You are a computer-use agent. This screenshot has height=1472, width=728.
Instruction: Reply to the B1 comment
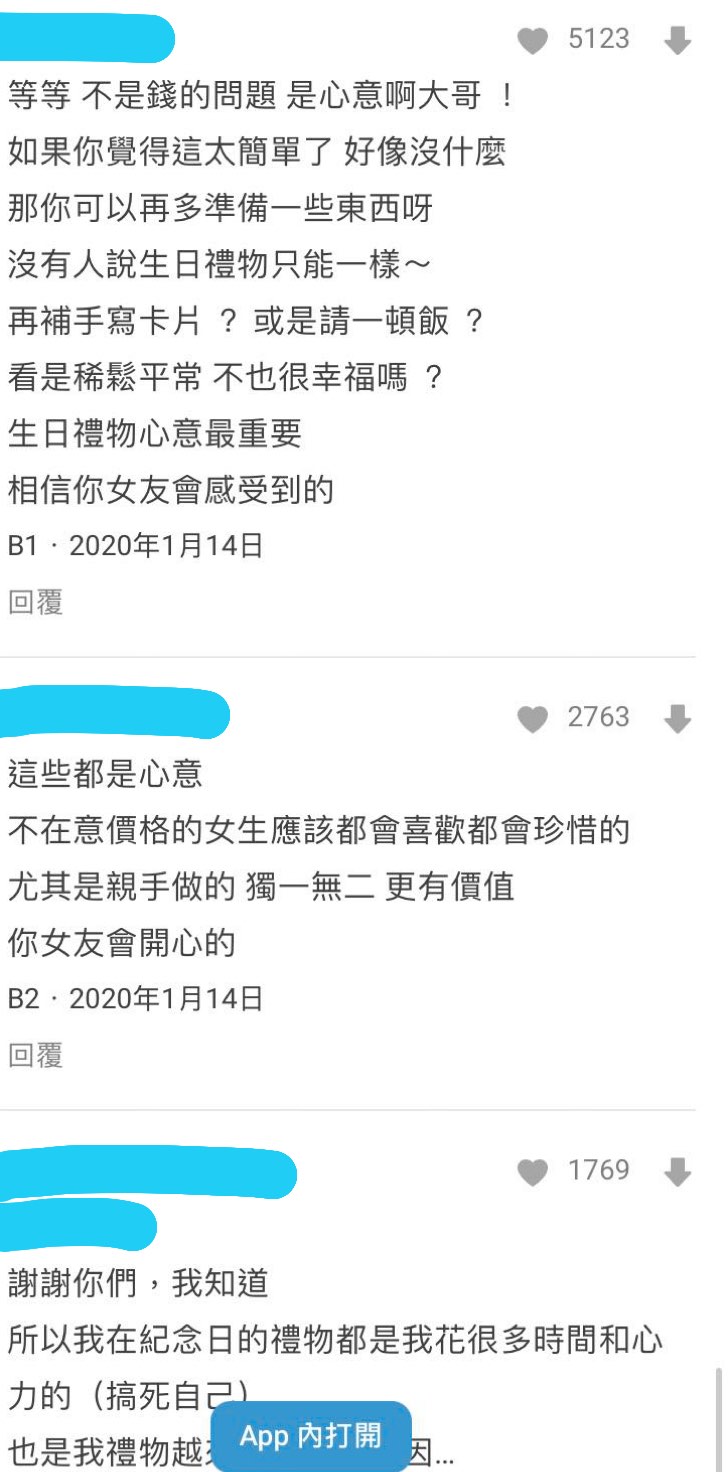coord(36,602)
